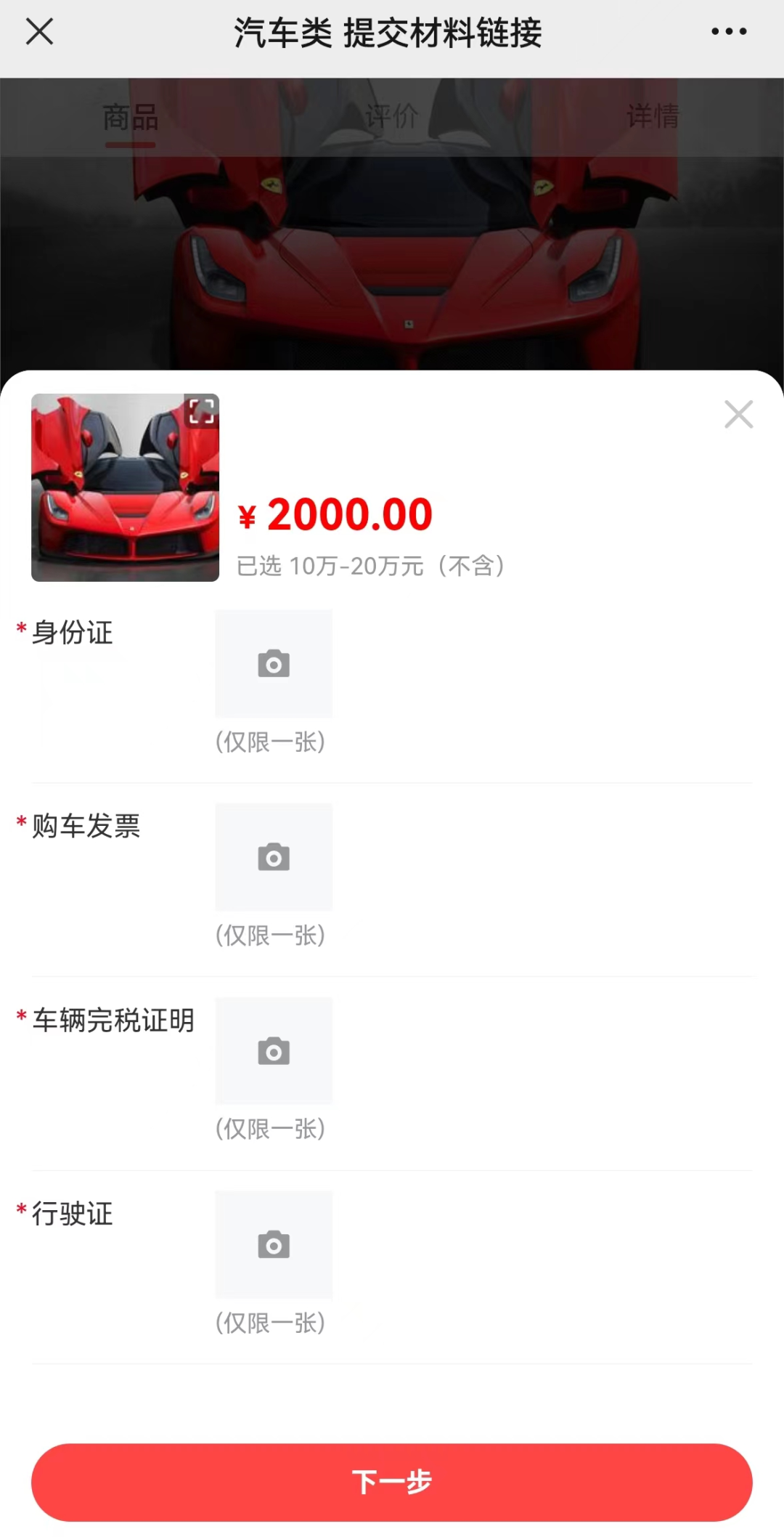
Task: Open the three-dot overflow menu
Action: (729, 32)
